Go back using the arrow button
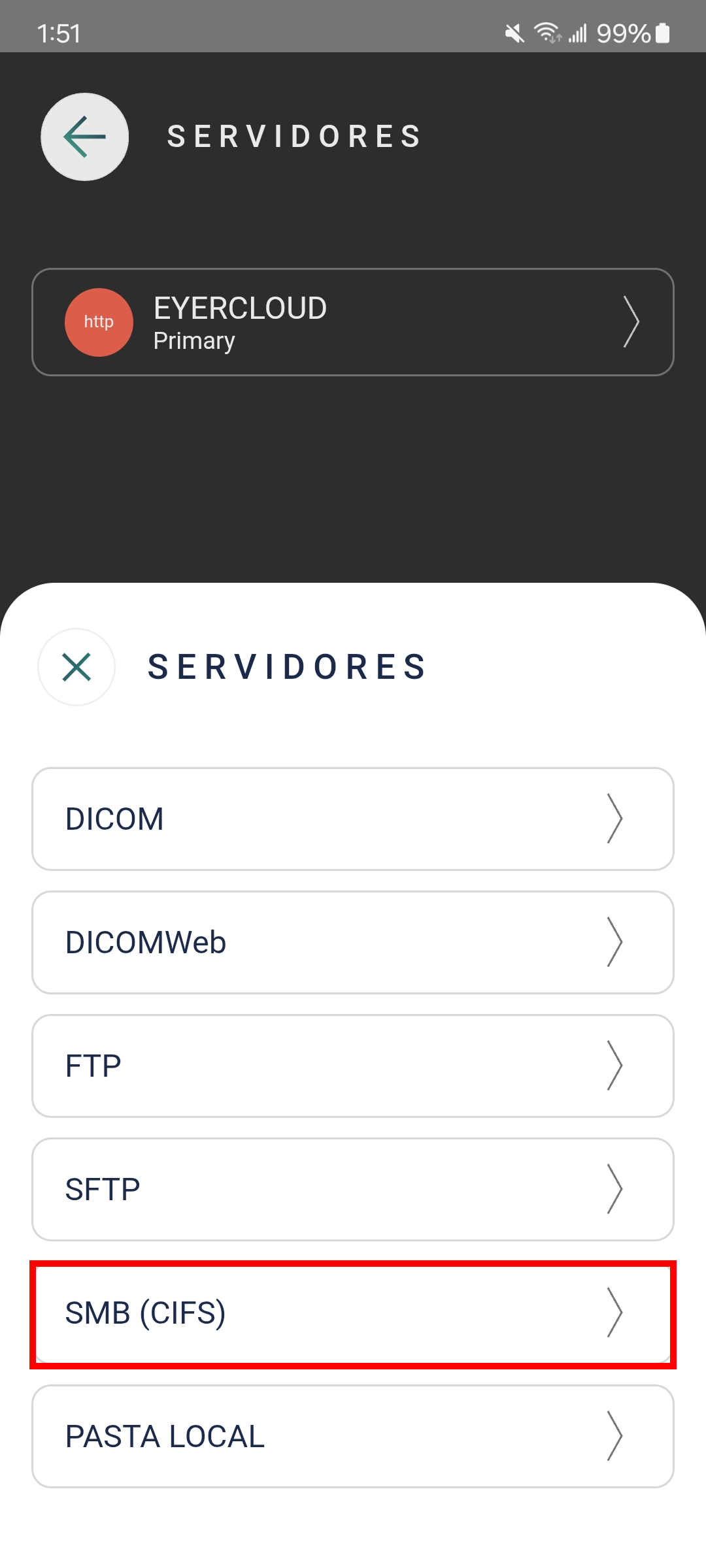The image size is (706, 1568). 84,137
